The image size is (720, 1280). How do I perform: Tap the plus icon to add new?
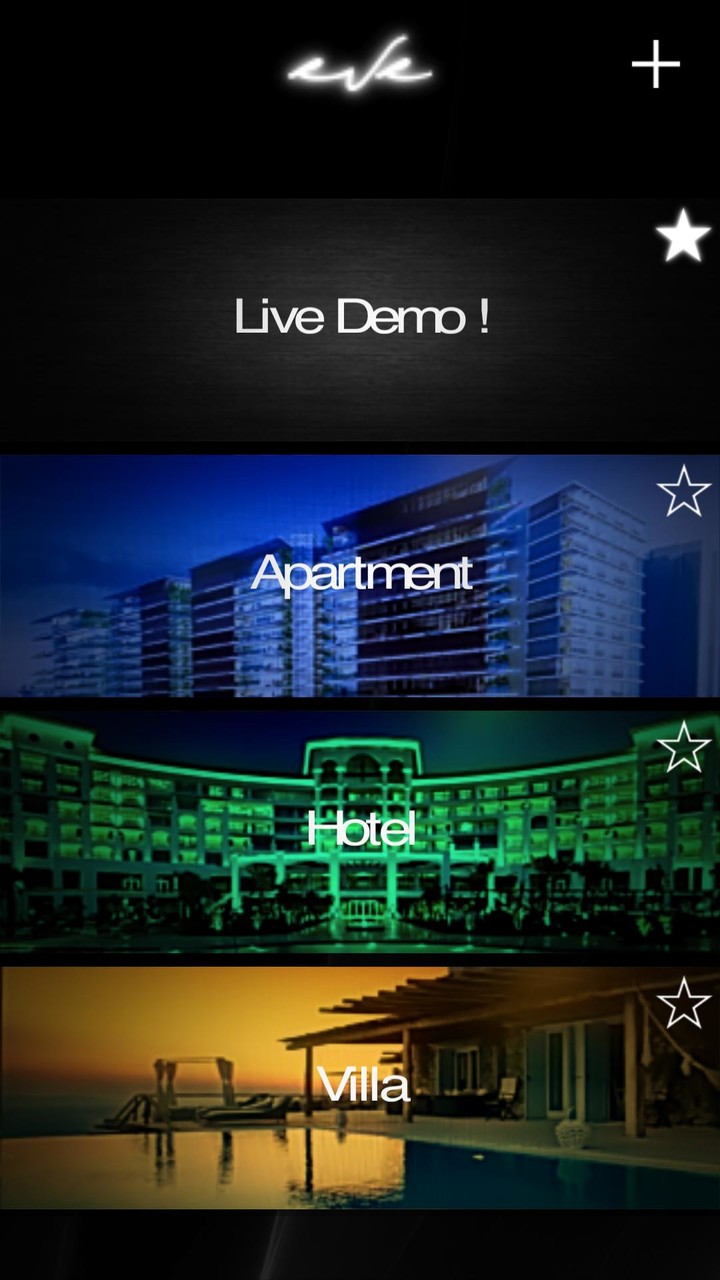coord(656,65)
